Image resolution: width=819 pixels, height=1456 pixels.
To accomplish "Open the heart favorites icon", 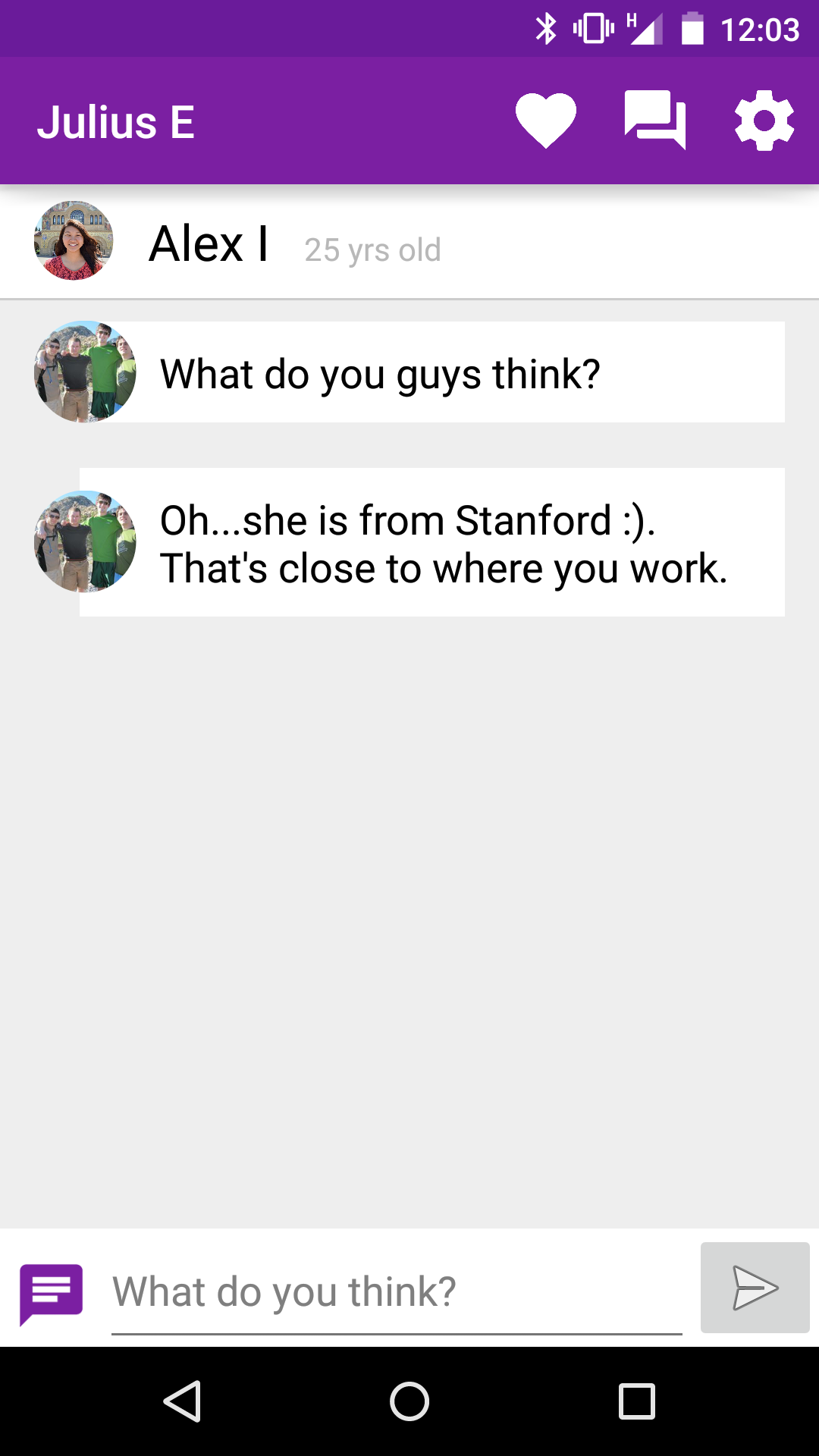I will 546,121.
